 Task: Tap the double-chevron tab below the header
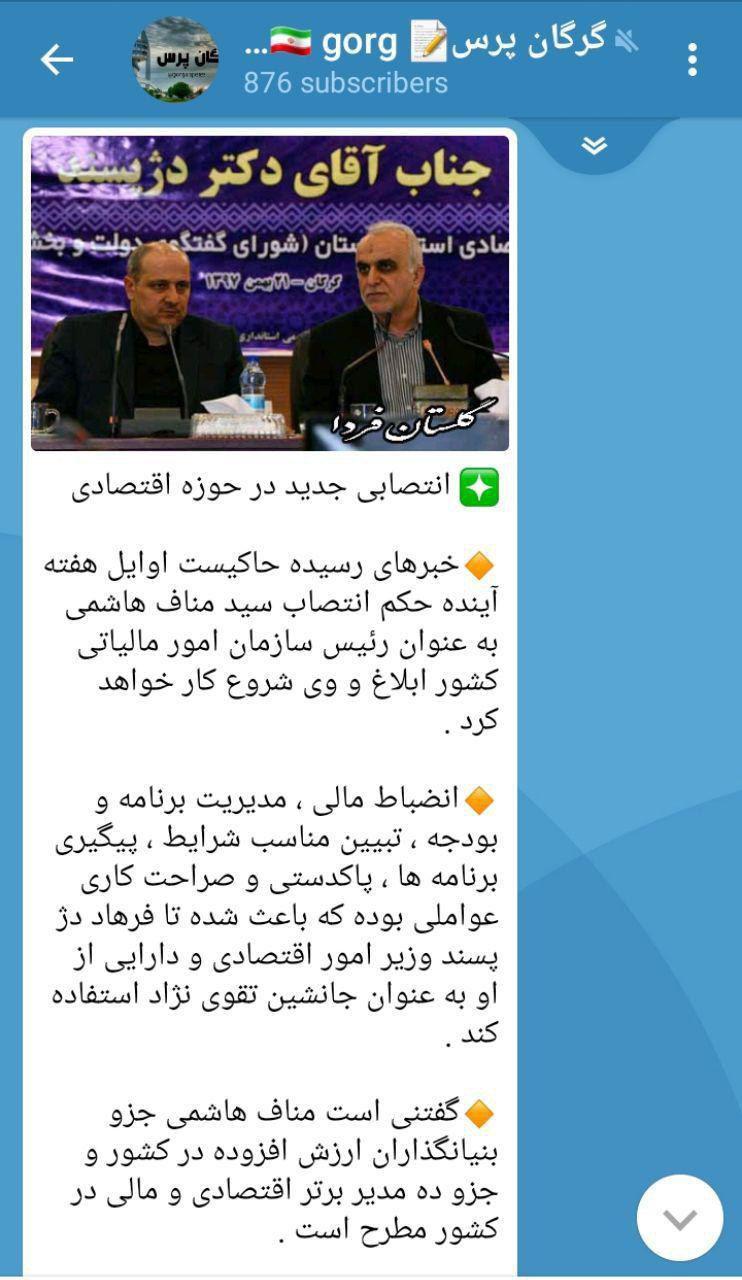[594, 147]
